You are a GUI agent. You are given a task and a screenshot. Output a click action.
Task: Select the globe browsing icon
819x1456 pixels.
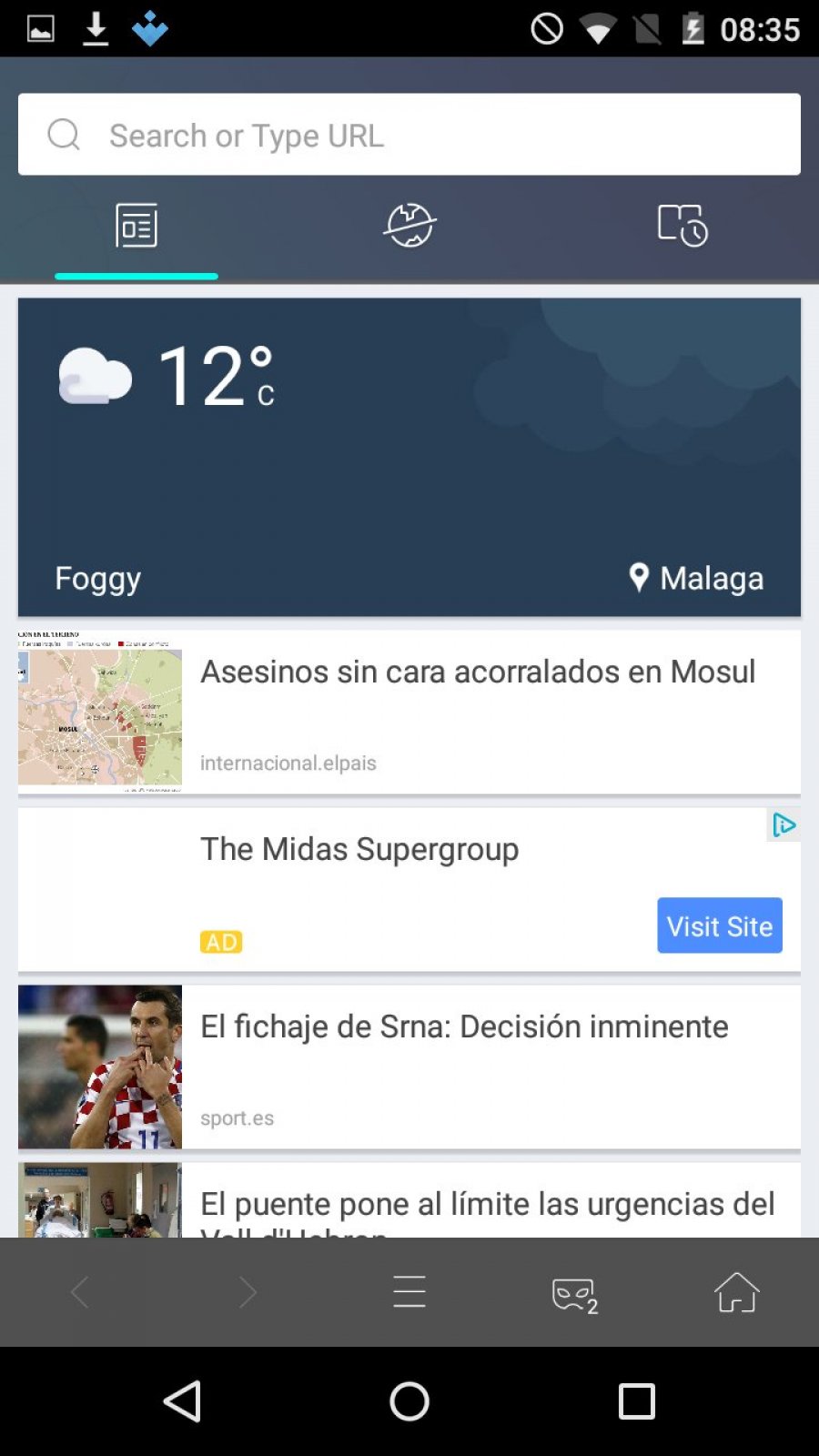pyautogui.click(x=409, y=226)
